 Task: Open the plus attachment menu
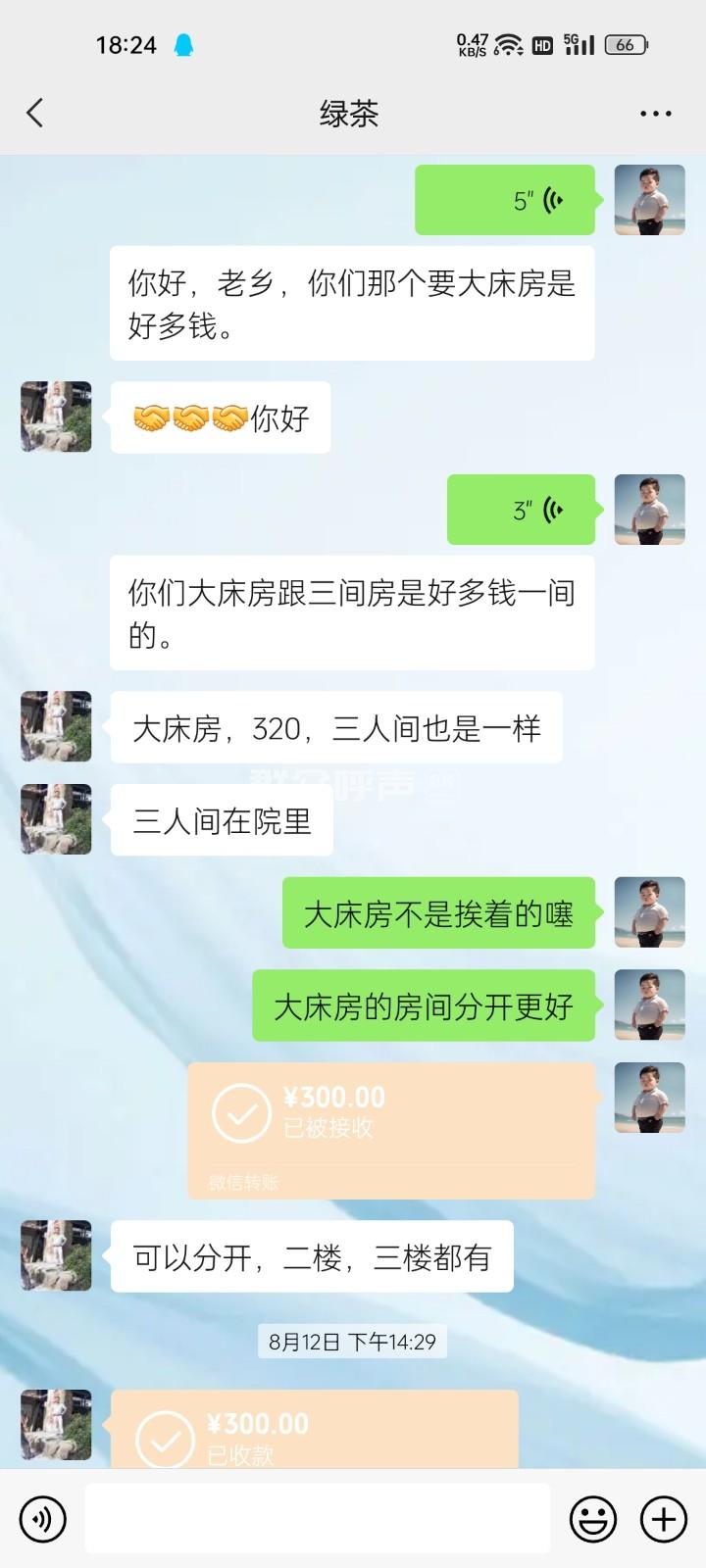pos(664,1520)
